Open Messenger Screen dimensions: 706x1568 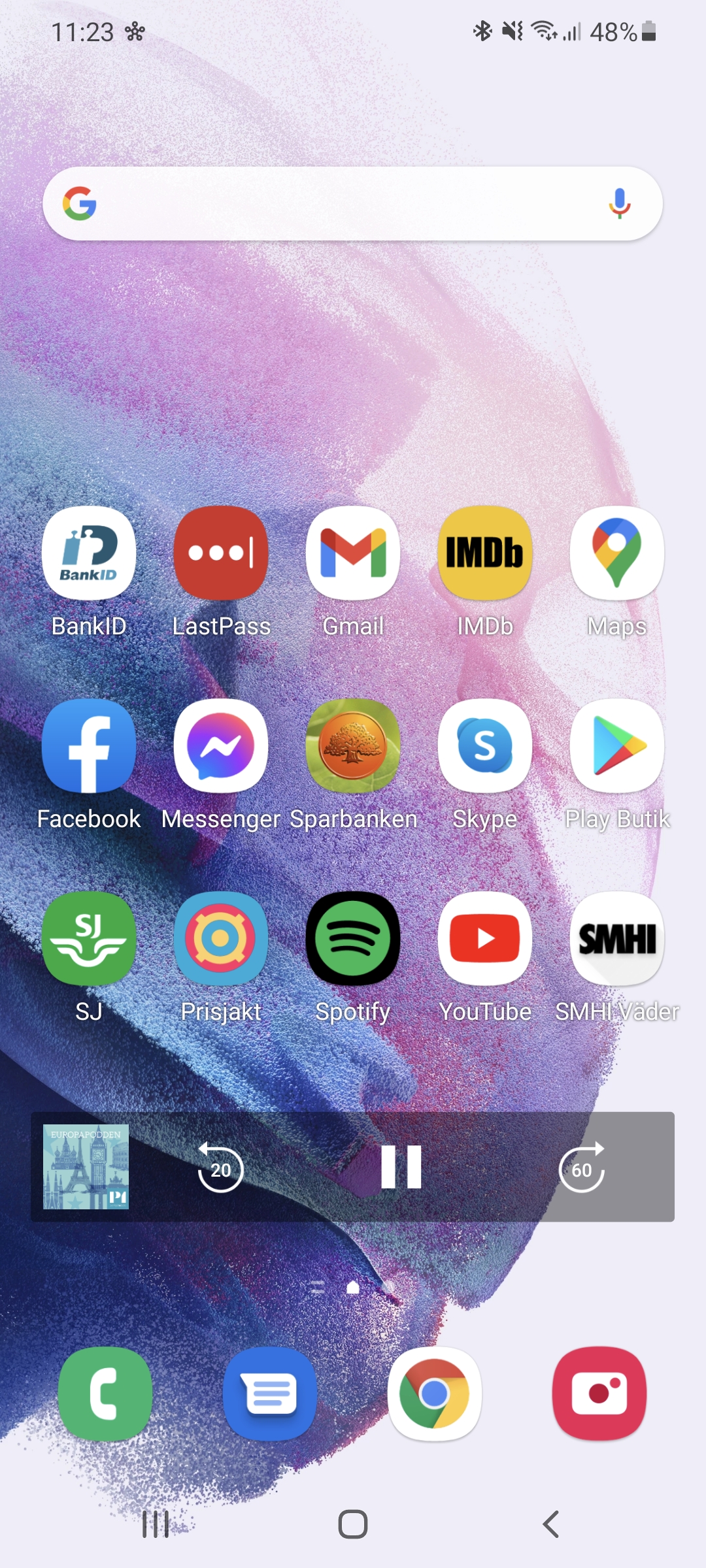[221, 746]
